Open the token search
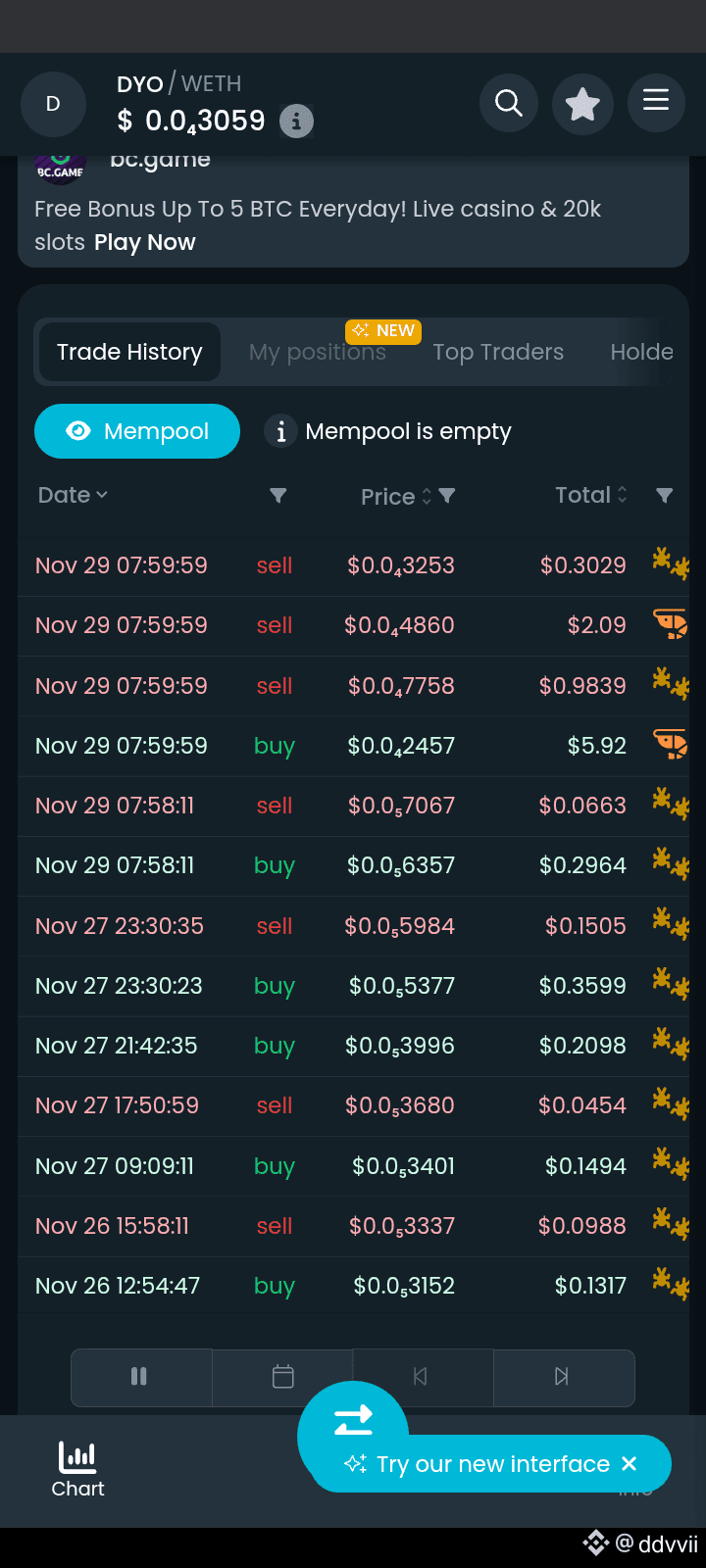 tap(508, 103)
